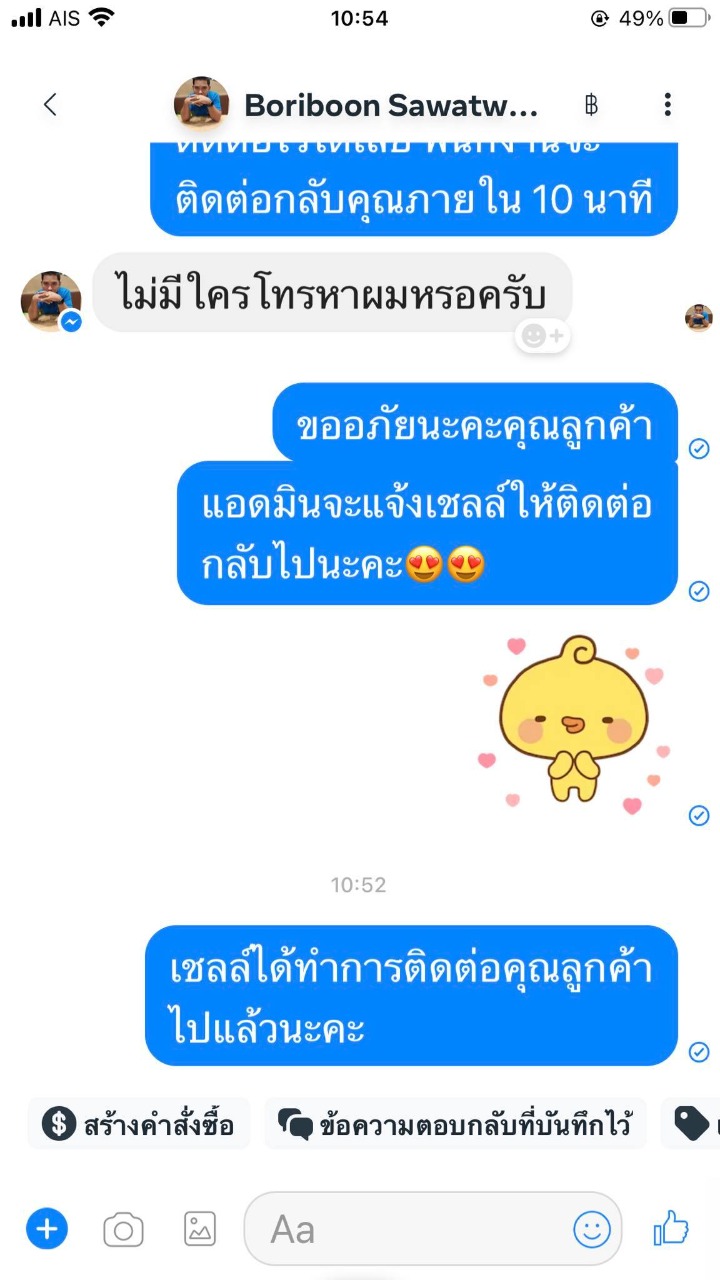The image size is (720, 1280).
Task: Open the emoji smiley picker
Action: coord(591,1229)
